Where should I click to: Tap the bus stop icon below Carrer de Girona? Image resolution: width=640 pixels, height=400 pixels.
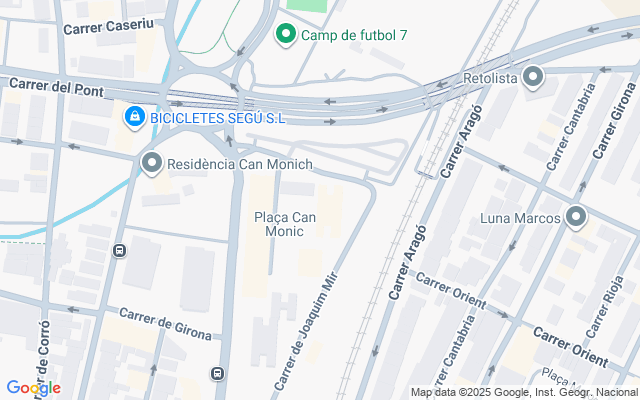coord(217,374)
